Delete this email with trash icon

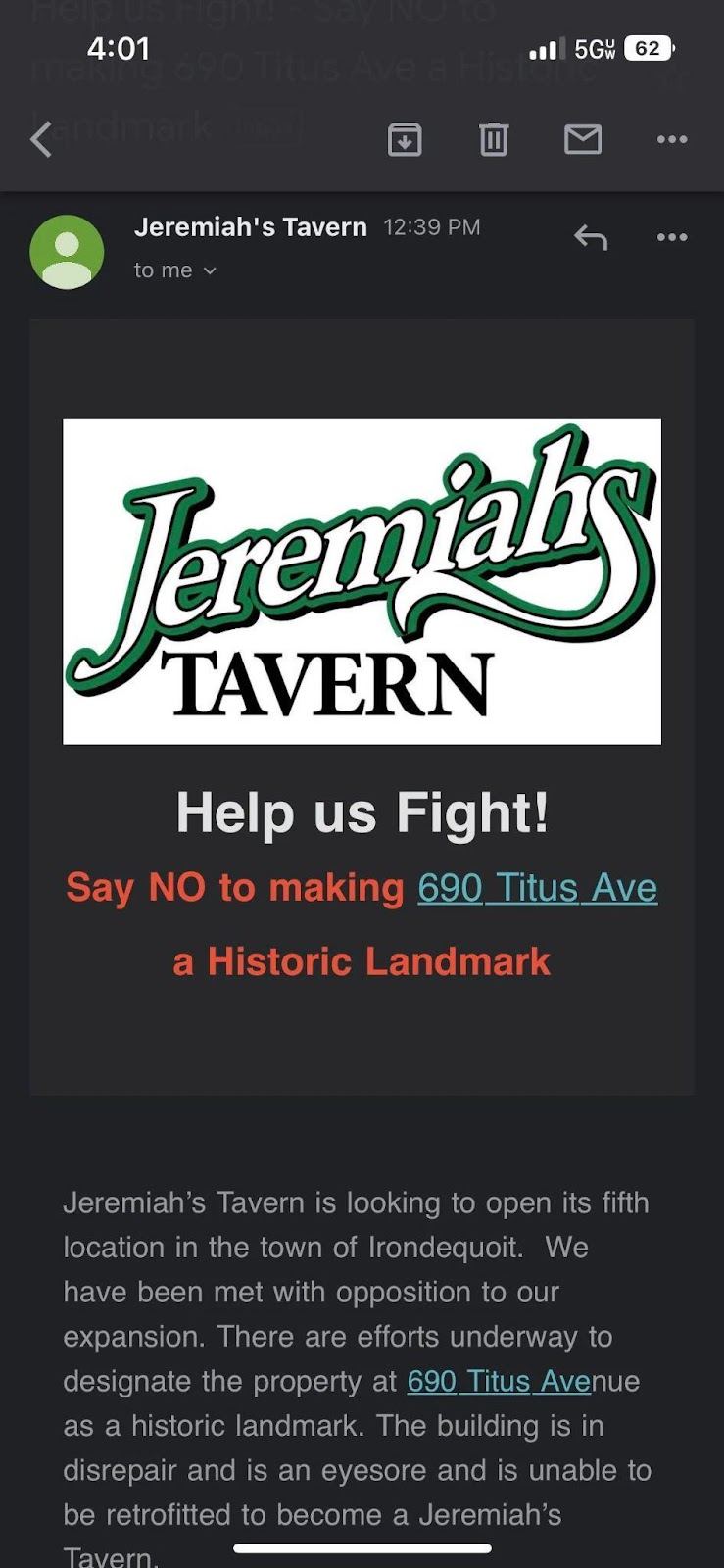494,139
